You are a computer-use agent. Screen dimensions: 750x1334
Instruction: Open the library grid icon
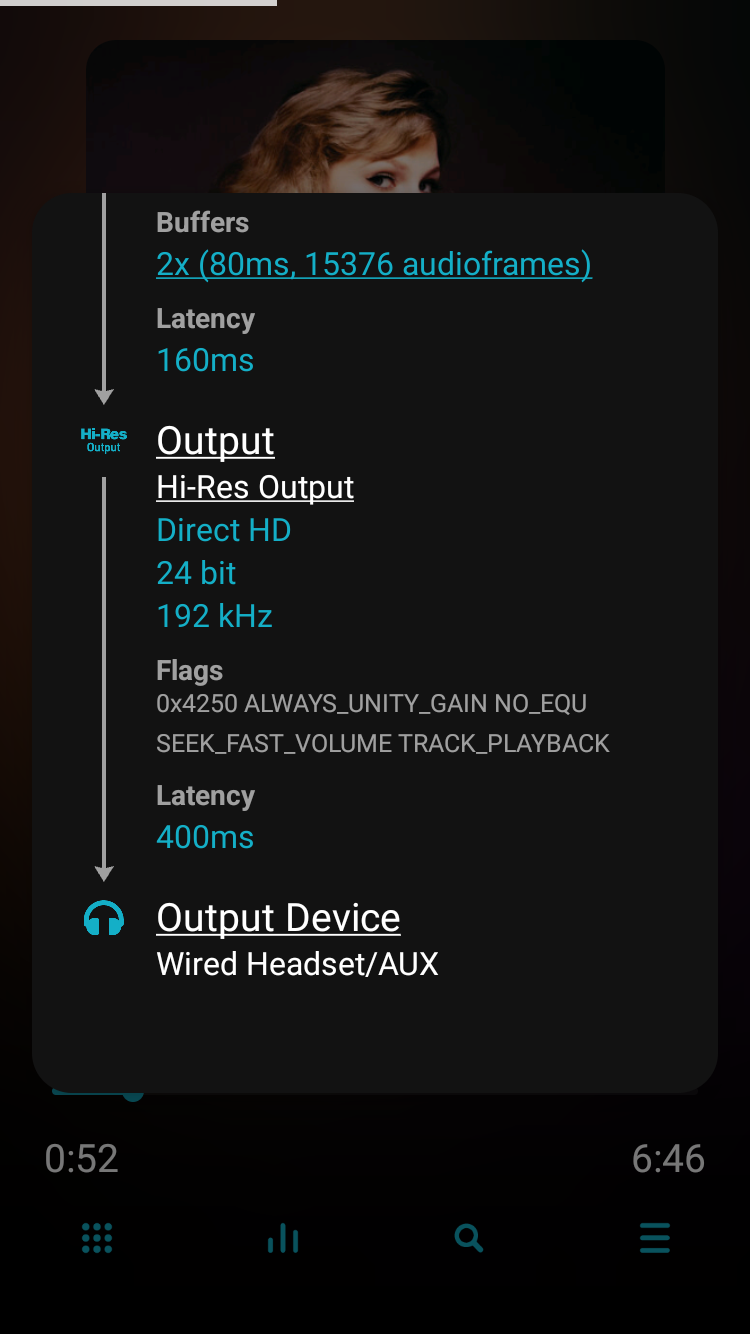[x=97, y=1238]
